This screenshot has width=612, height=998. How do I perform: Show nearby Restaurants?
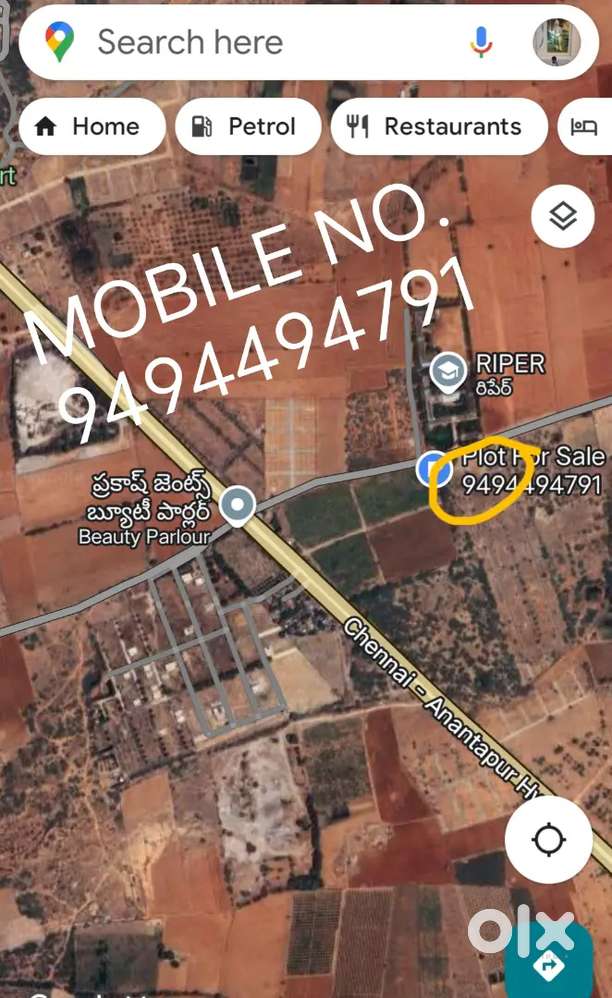click(436, 127)
